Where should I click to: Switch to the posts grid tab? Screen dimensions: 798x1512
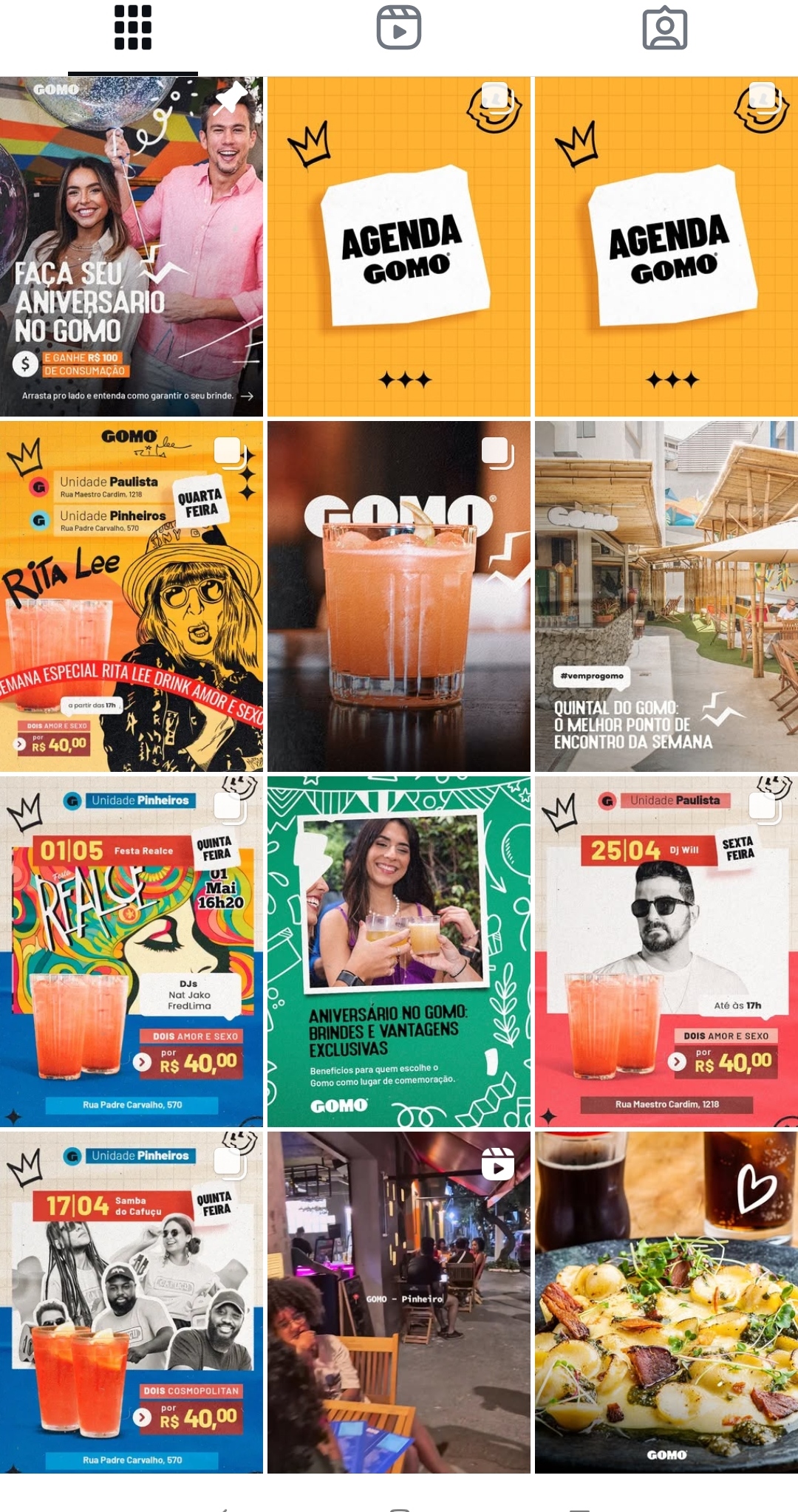click(133, 30)
